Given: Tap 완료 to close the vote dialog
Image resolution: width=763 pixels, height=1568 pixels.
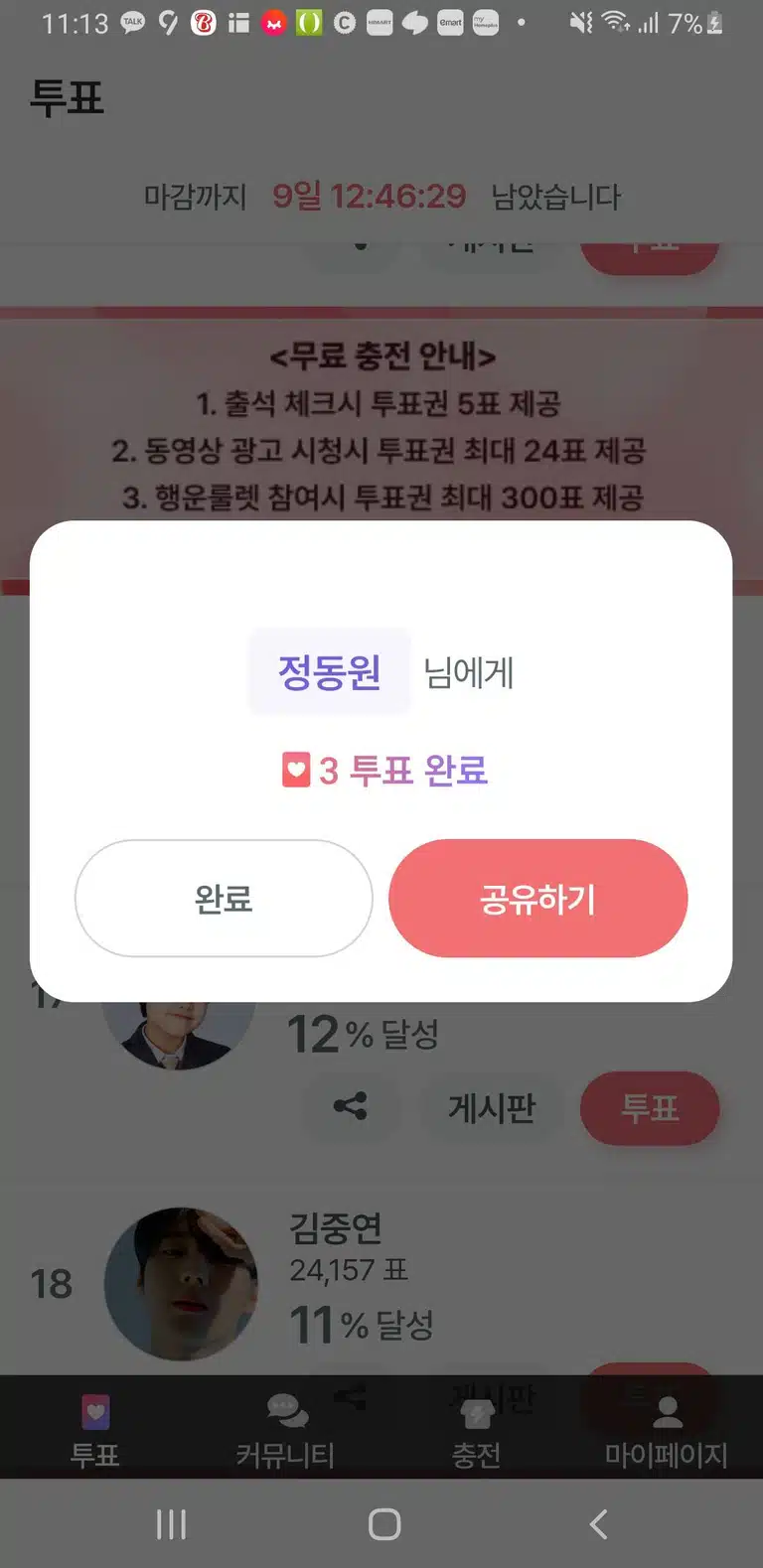Looking at the screenshot, I should point(224,899).
